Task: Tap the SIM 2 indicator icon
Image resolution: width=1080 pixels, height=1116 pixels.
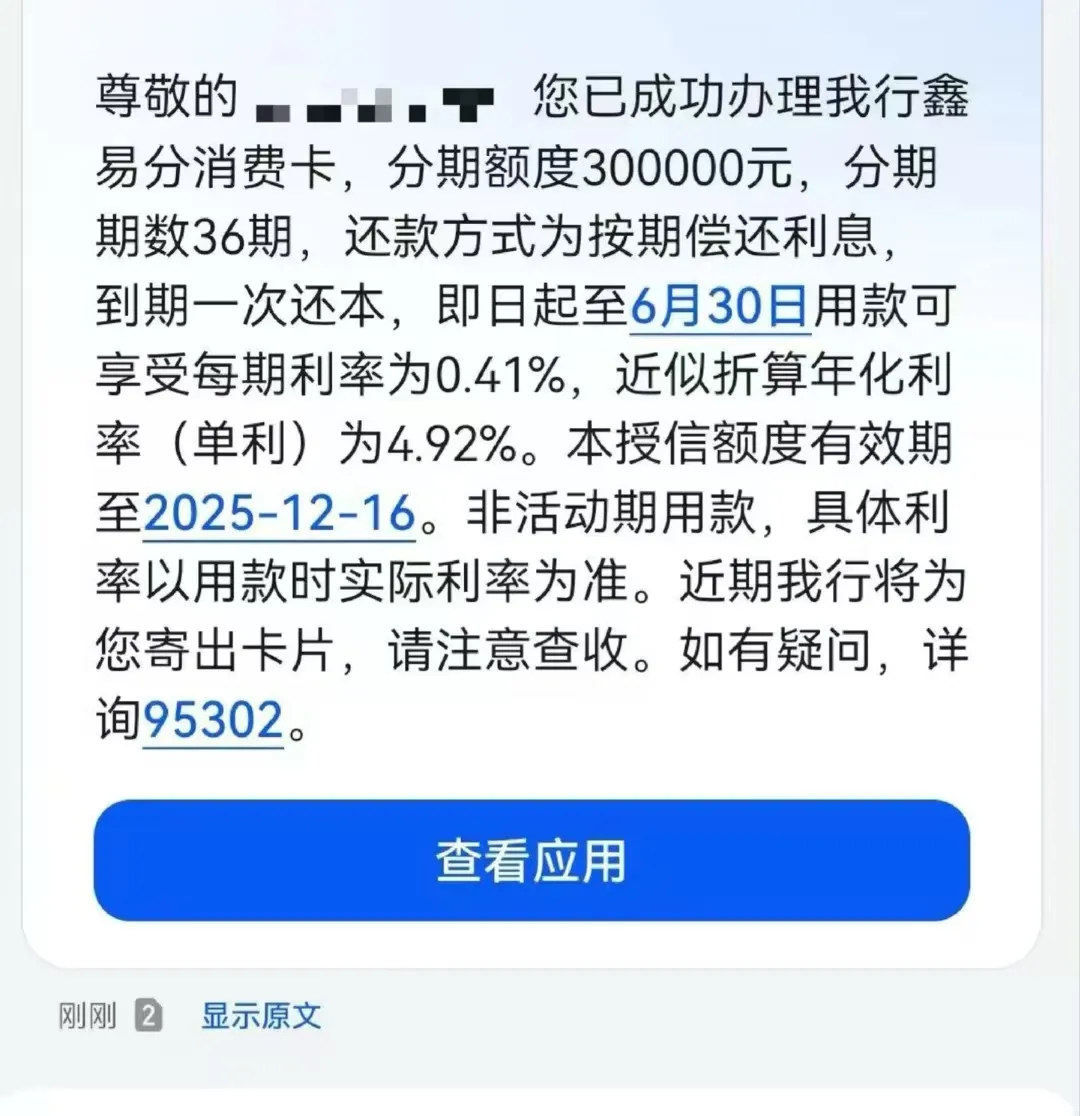Action: [149, 1015]
